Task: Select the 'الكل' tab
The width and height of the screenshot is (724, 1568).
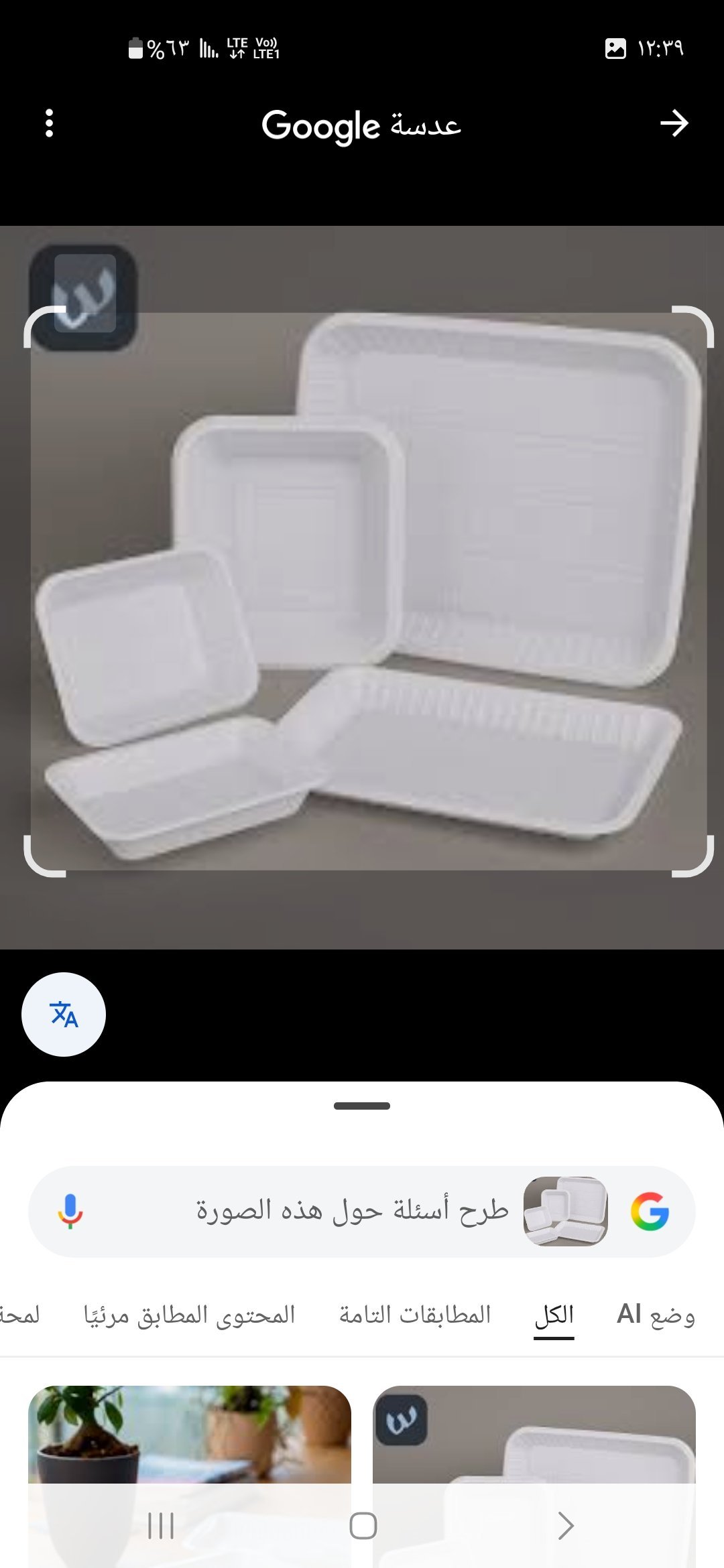Action: [554, 1315]
